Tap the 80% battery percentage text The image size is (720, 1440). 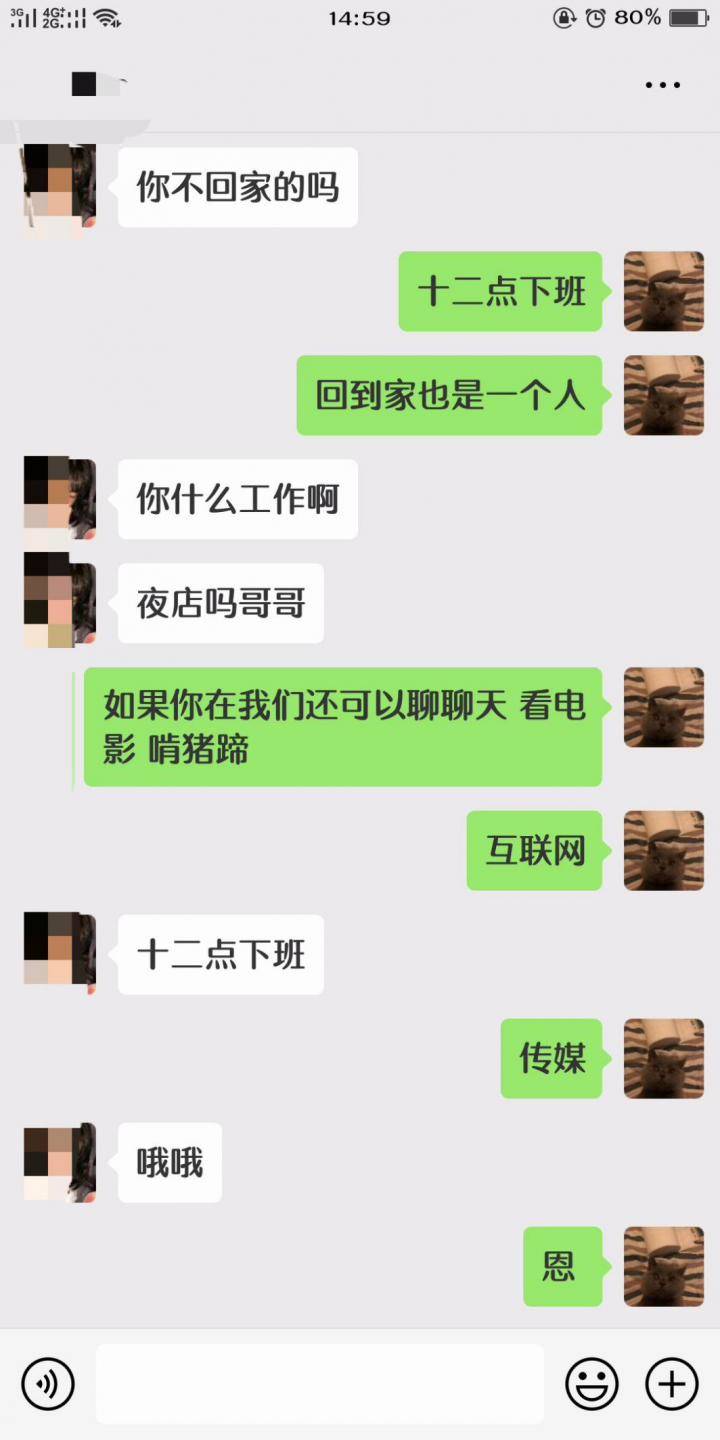(638, 16)
